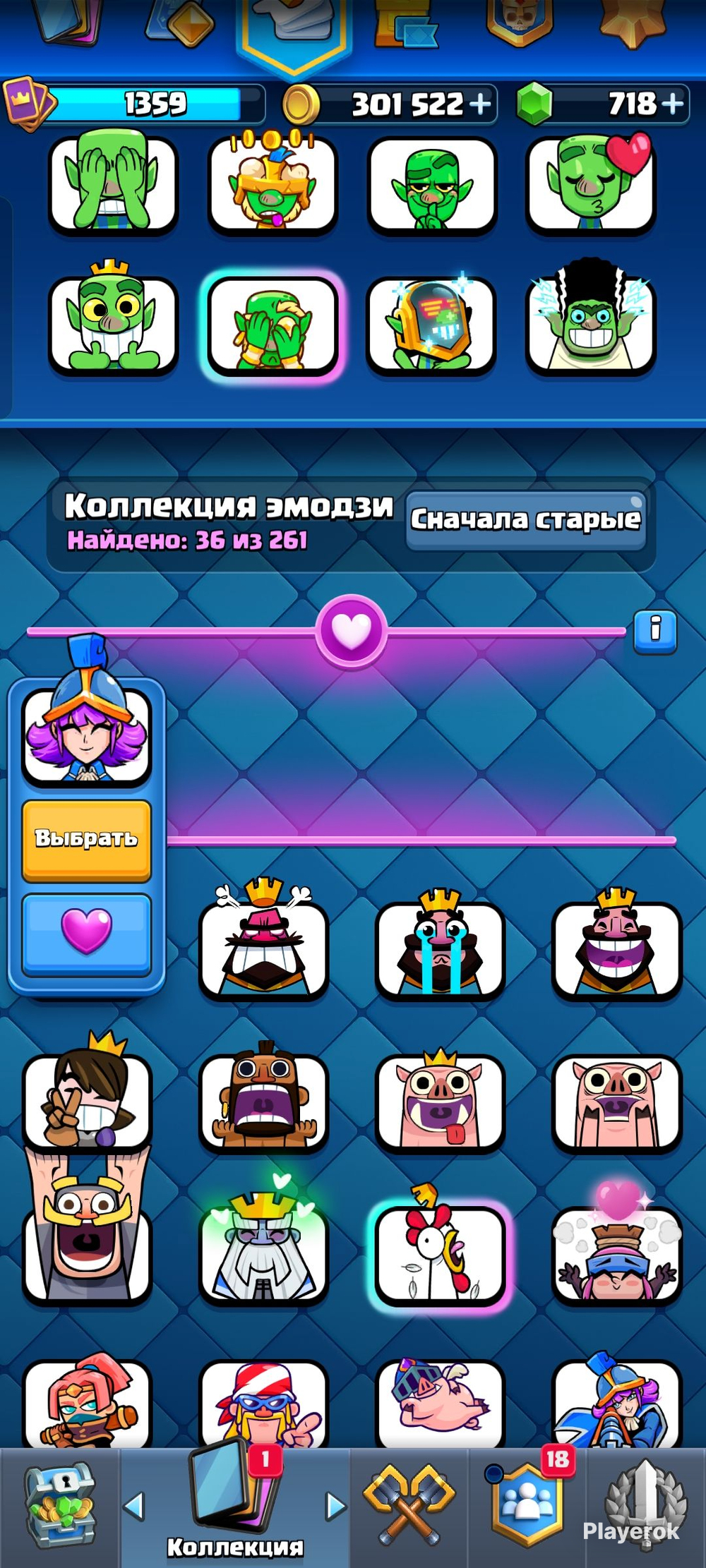Open the info button by the favorites line
706x1568 pixels.
tap(655, 632)
